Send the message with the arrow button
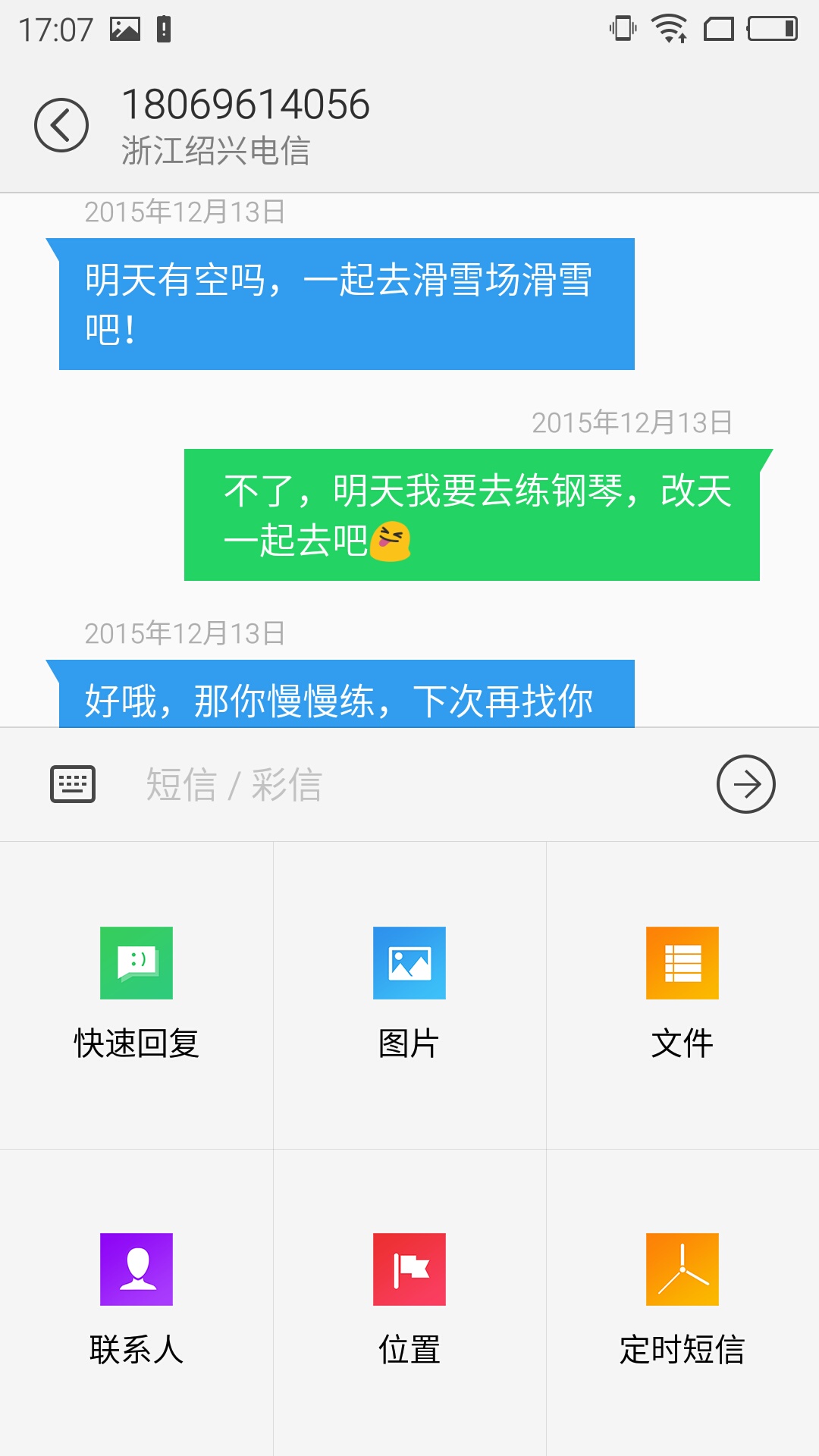Viewport: 819px width, 1456px height. pyautogui.click(x=746, y=784)
